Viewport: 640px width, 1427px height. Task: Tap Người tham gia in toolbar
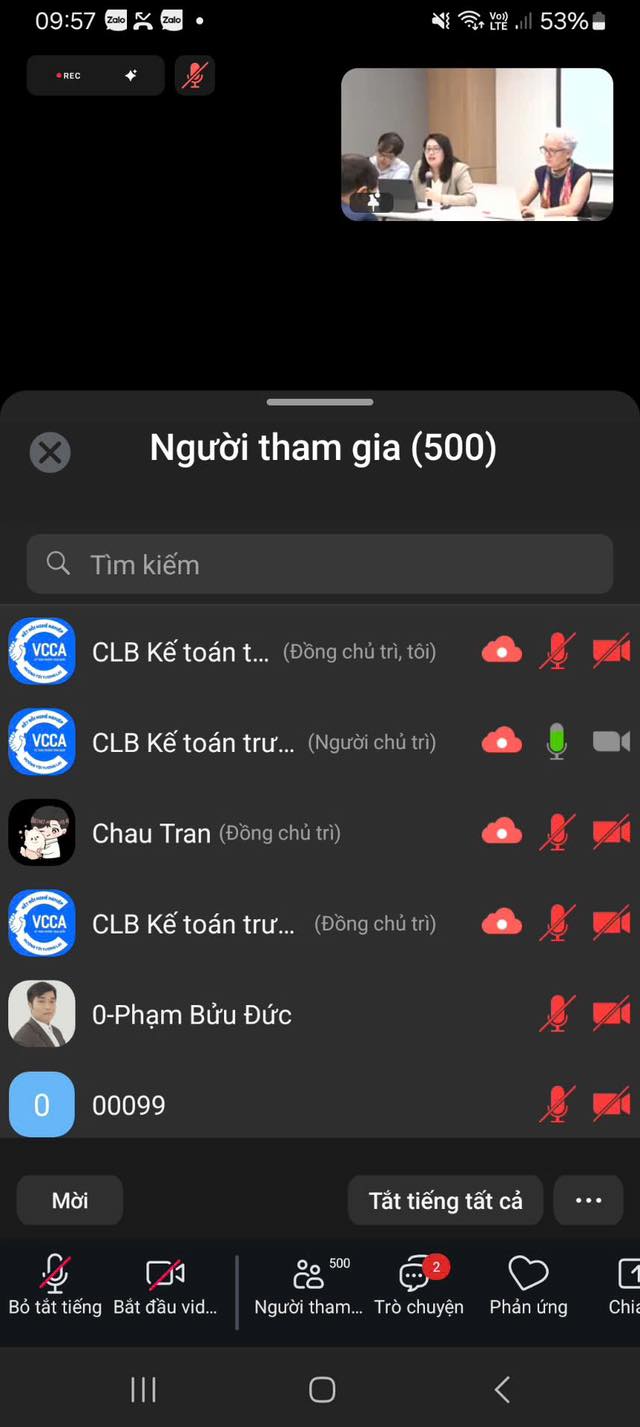(308, 1286)
